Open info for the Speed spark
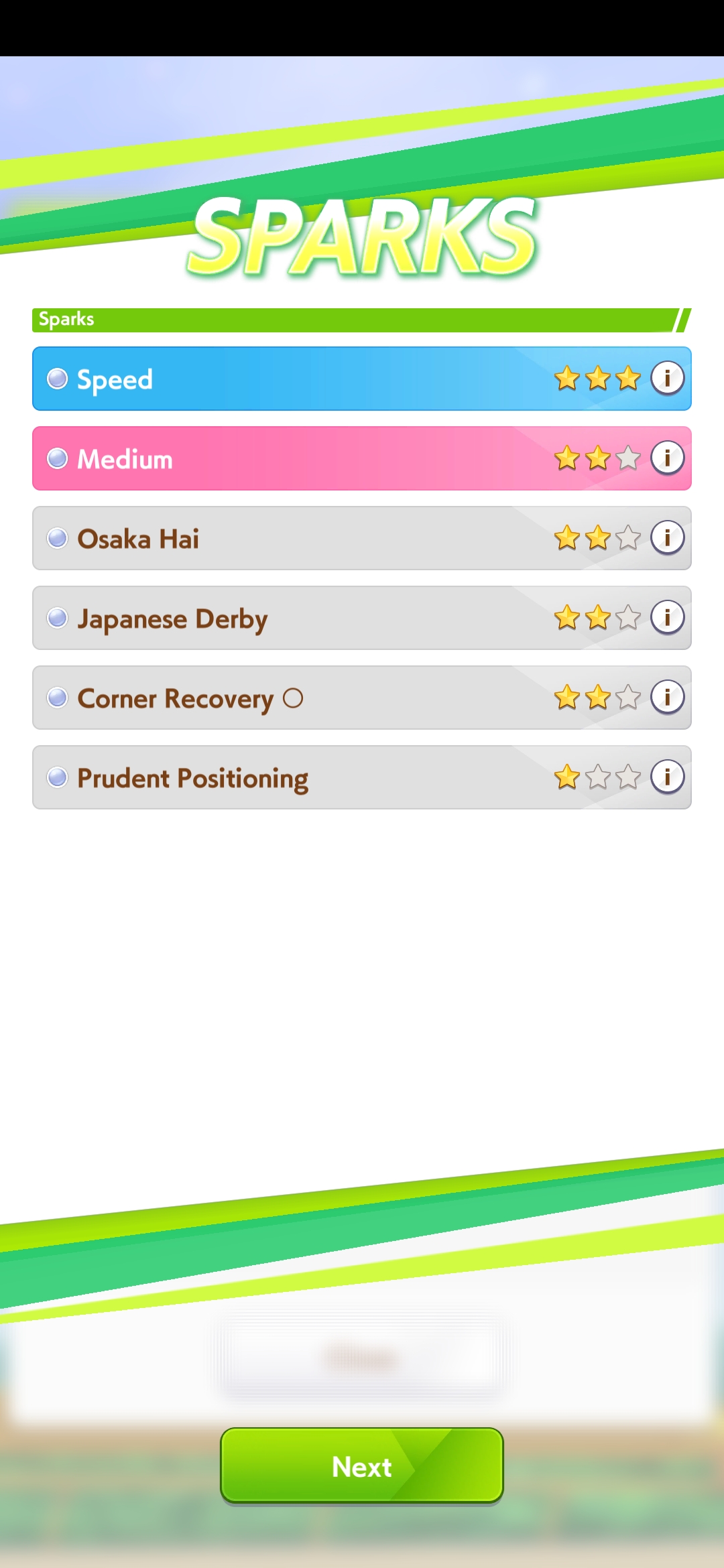 [668, 378]
